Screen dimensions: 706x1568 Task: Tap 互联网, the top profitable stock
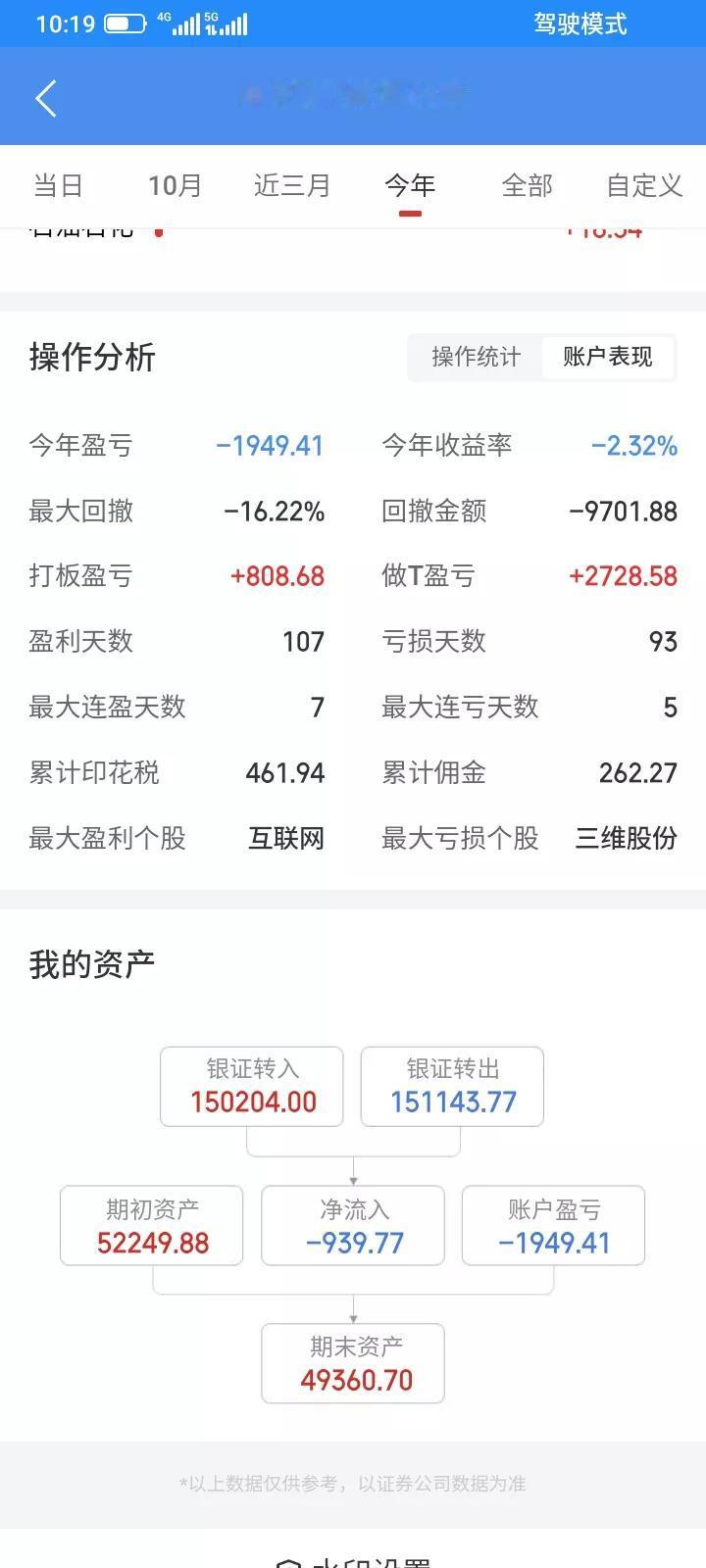(287, 838)
